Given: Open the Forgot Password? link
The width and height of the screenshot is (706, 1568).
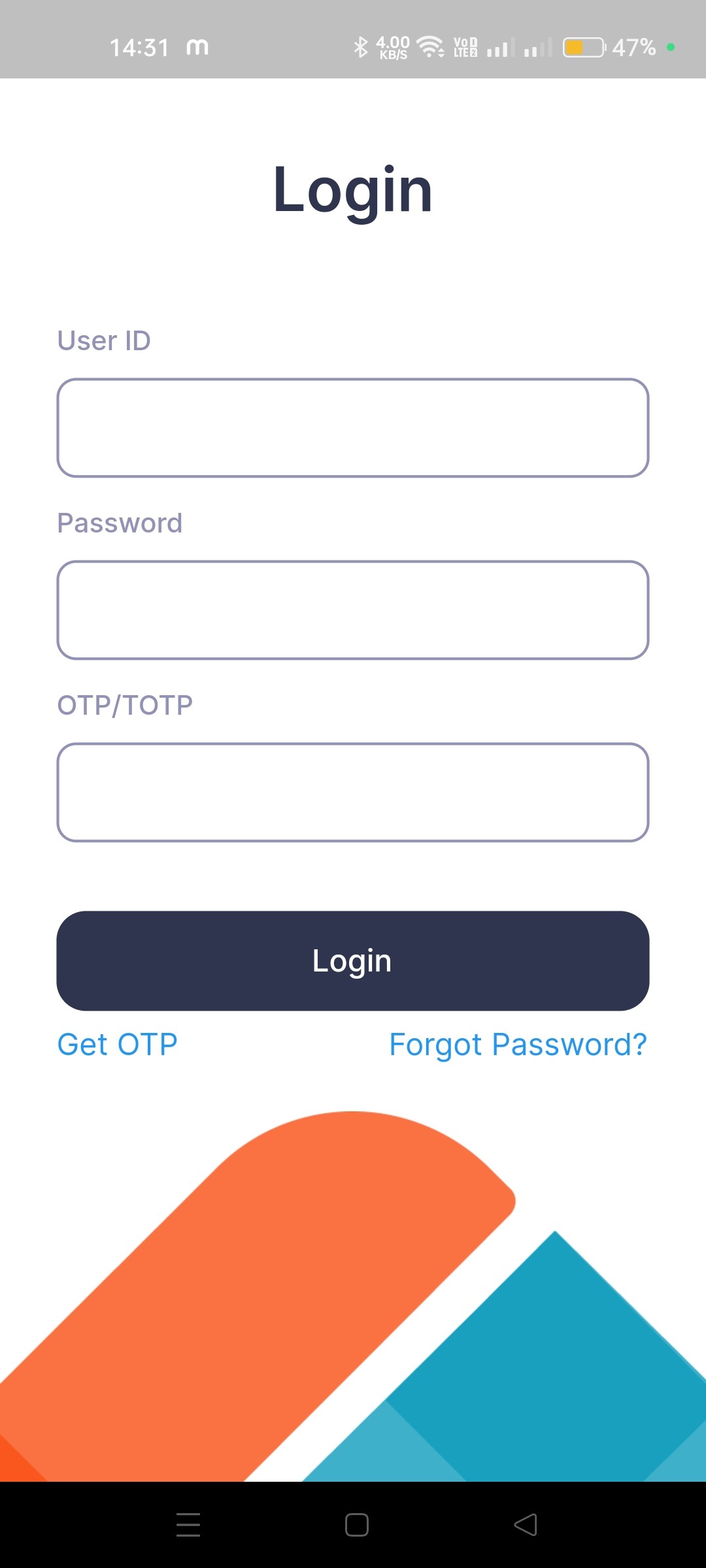Looking at the screenshot, I should (x=518, y=1044).
